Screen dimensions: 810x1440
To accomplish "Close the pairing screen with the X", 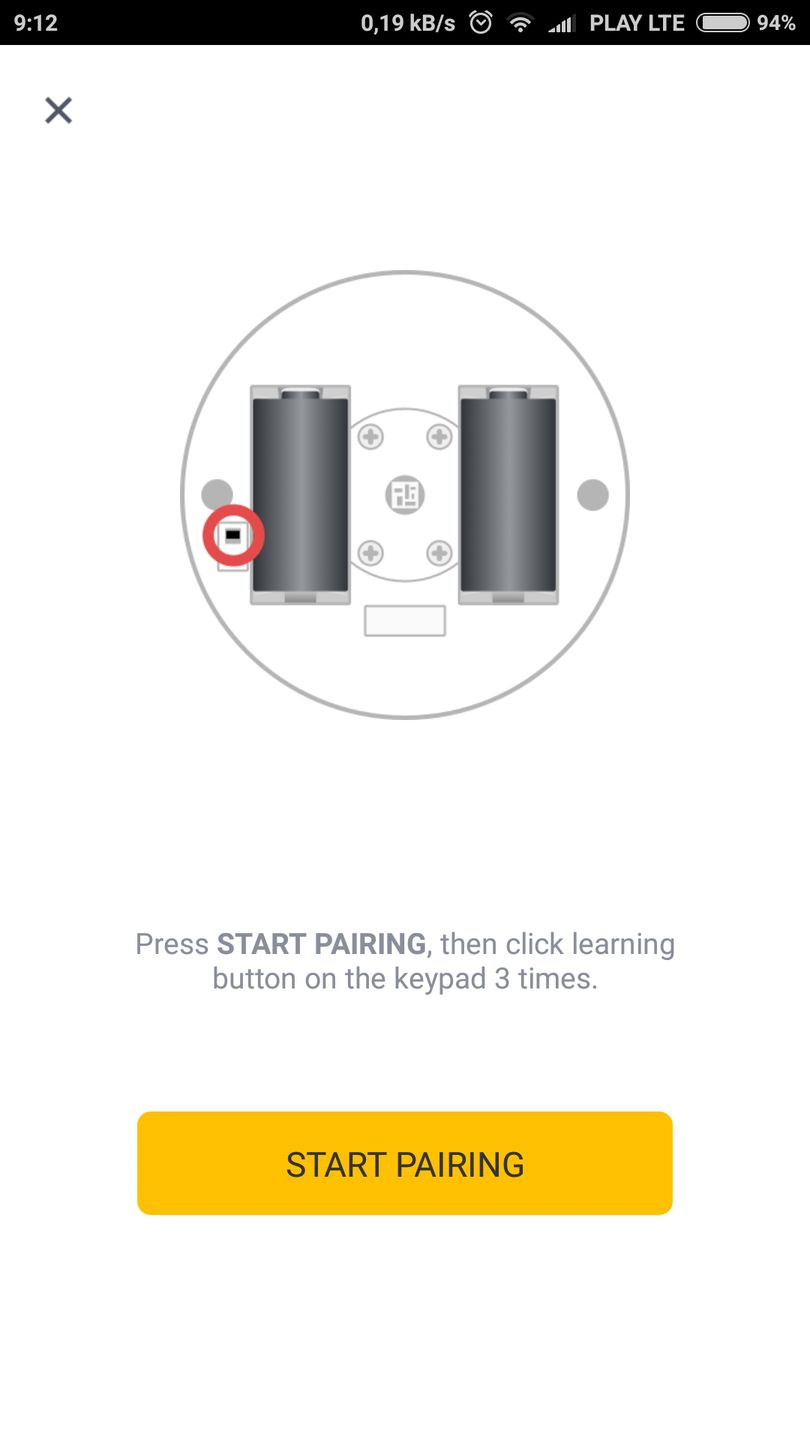I will pyautogui.click(x=59, y=110).
